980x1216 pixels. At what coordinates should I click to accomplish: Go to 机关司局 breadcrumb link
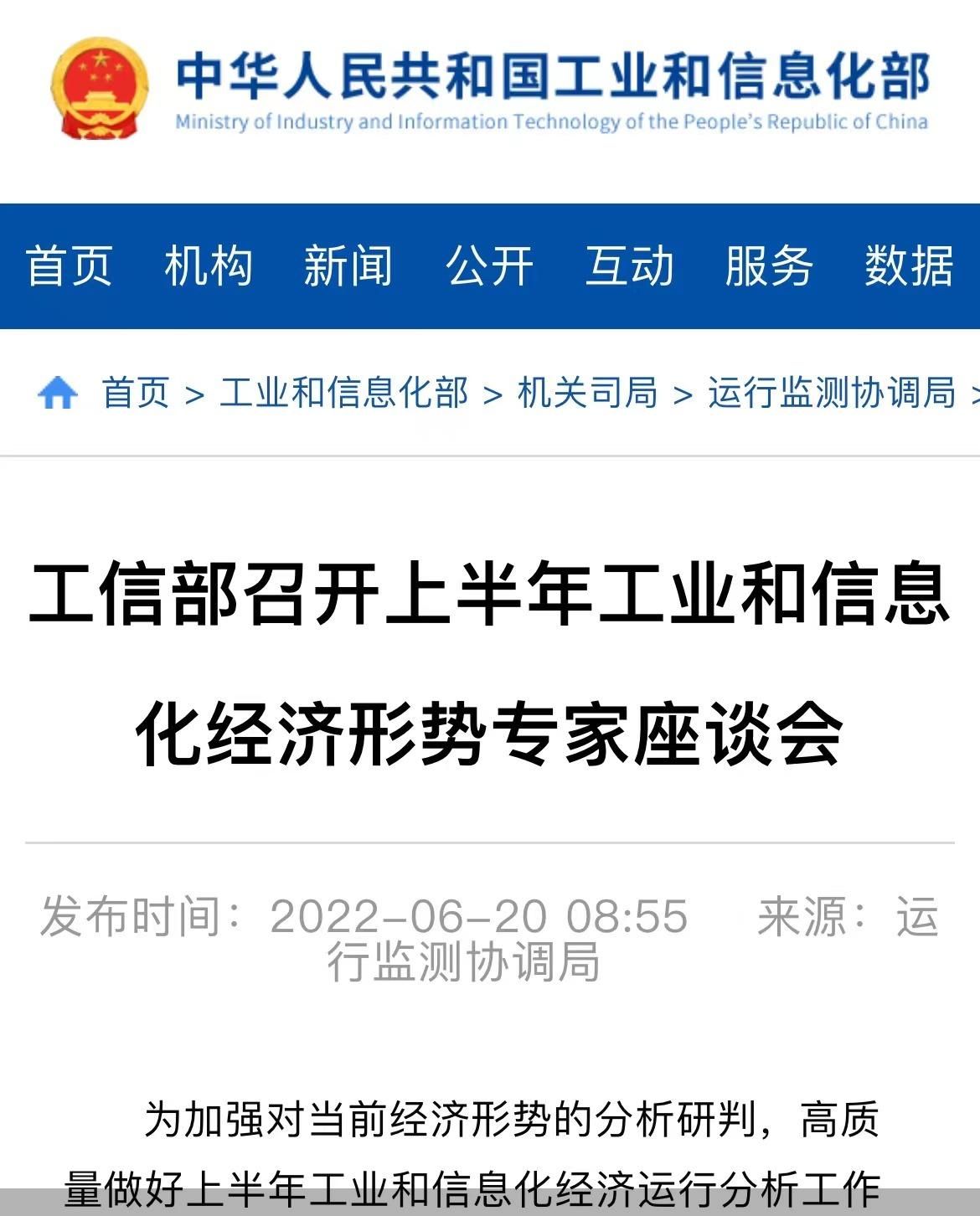click(587, 392)
